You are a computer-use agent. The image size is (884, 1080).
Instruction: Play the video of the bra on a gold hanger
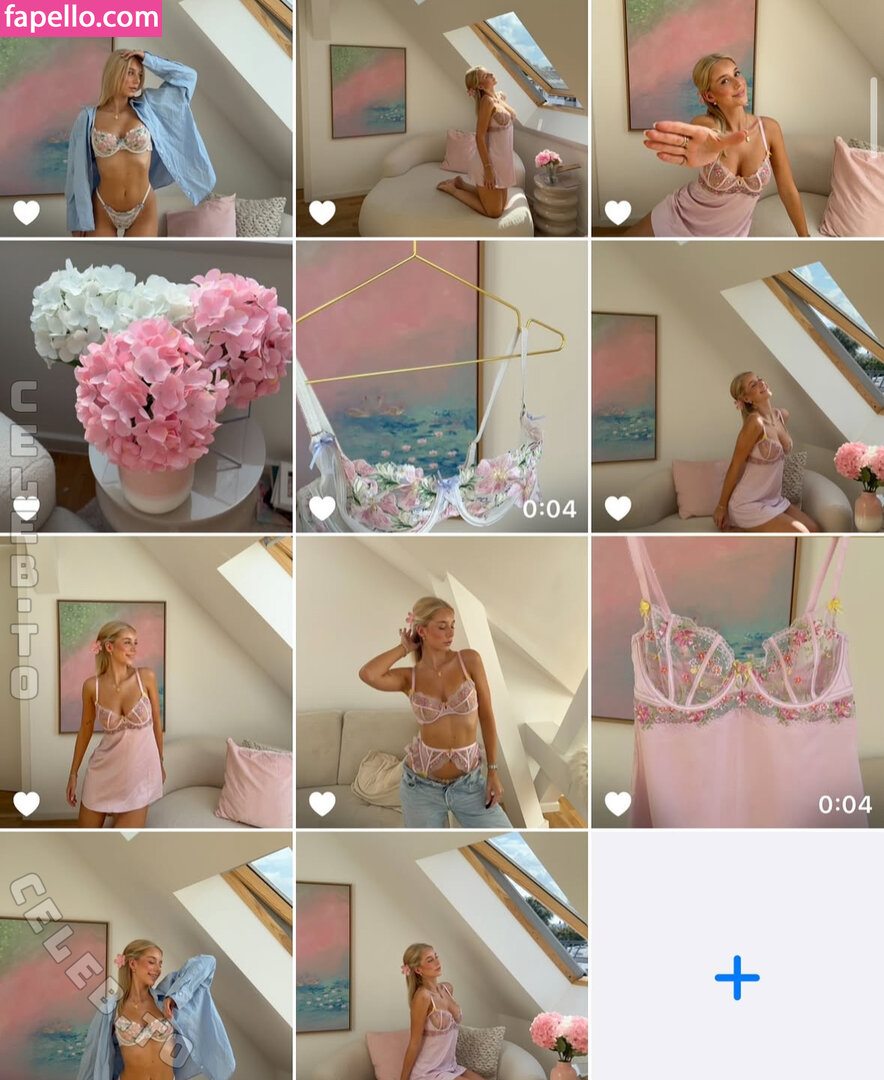pyautogui.click(x=442, y=386)
